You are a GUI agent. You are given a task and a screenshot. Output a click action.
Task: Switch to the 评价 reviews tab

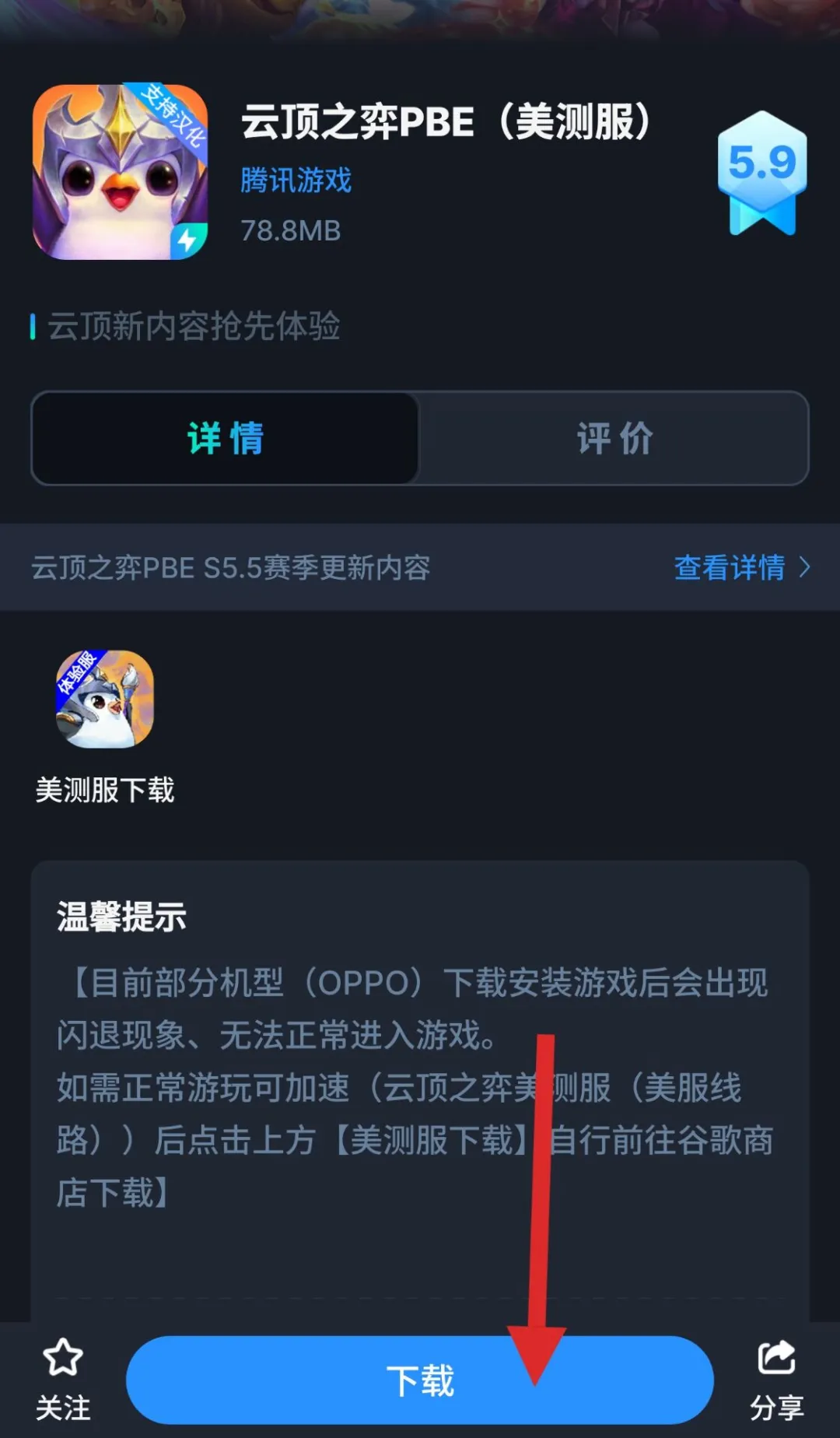[614, 438]
